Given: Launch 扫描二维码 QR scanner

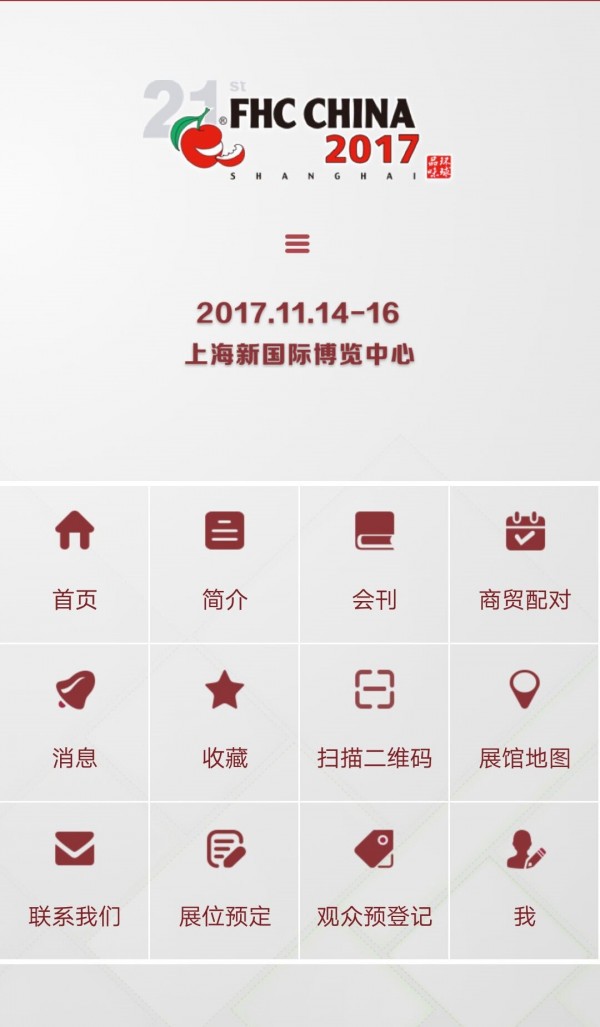Looking at the screenshot, I should pyautogui.click(x=375, y=721).
